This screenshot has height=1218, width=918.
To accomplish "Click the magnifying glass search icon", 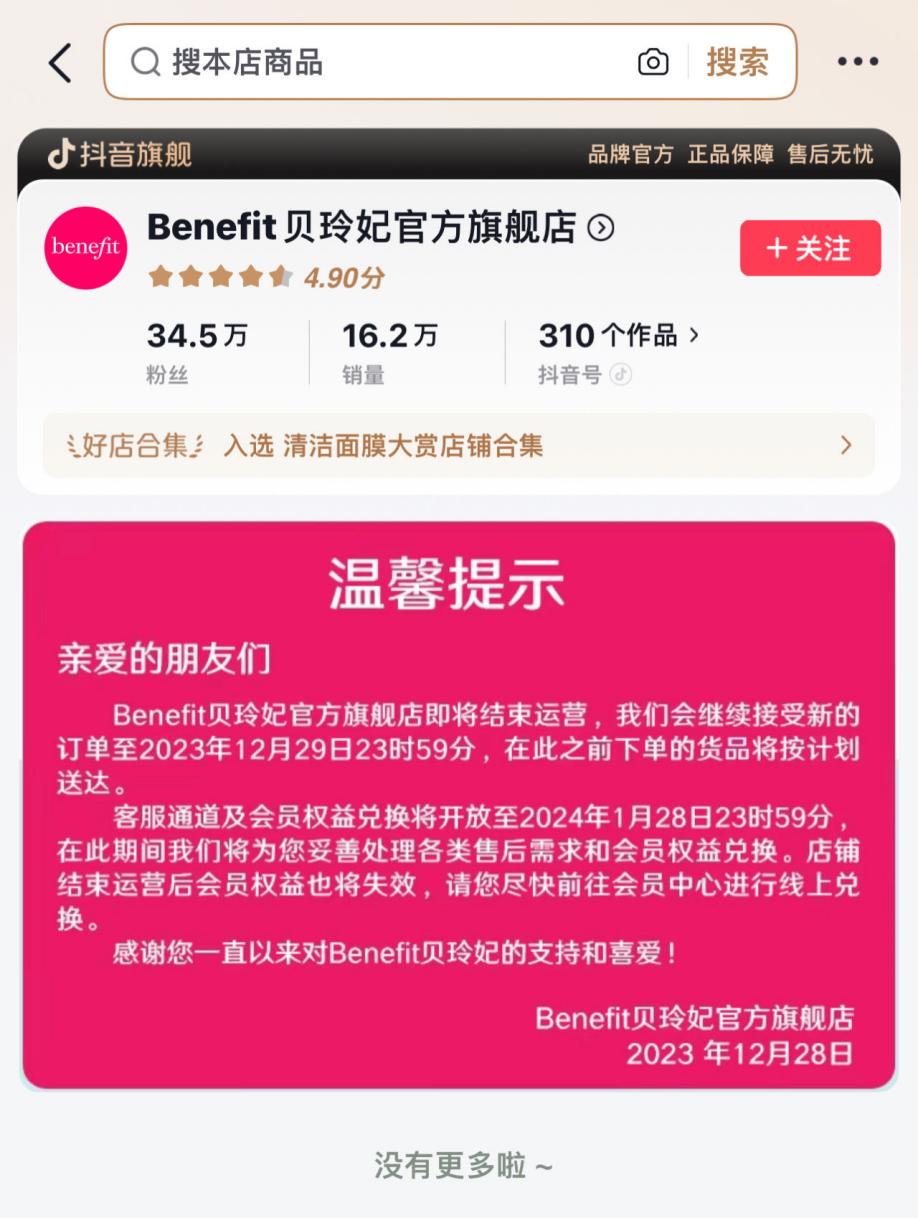I will point(144,61).
